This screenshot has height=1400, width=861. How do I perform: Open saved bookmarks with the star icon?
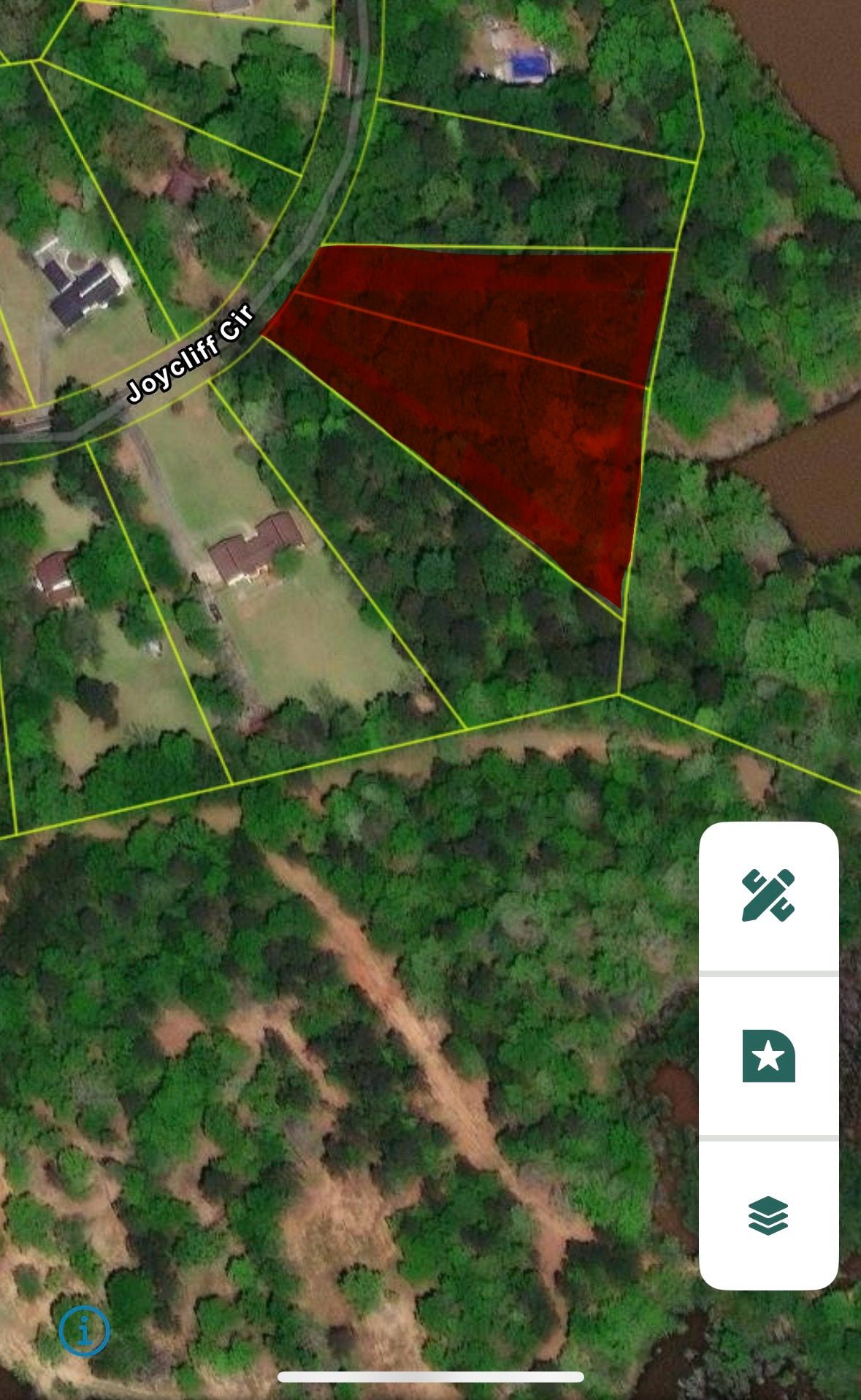(768, 1056)
